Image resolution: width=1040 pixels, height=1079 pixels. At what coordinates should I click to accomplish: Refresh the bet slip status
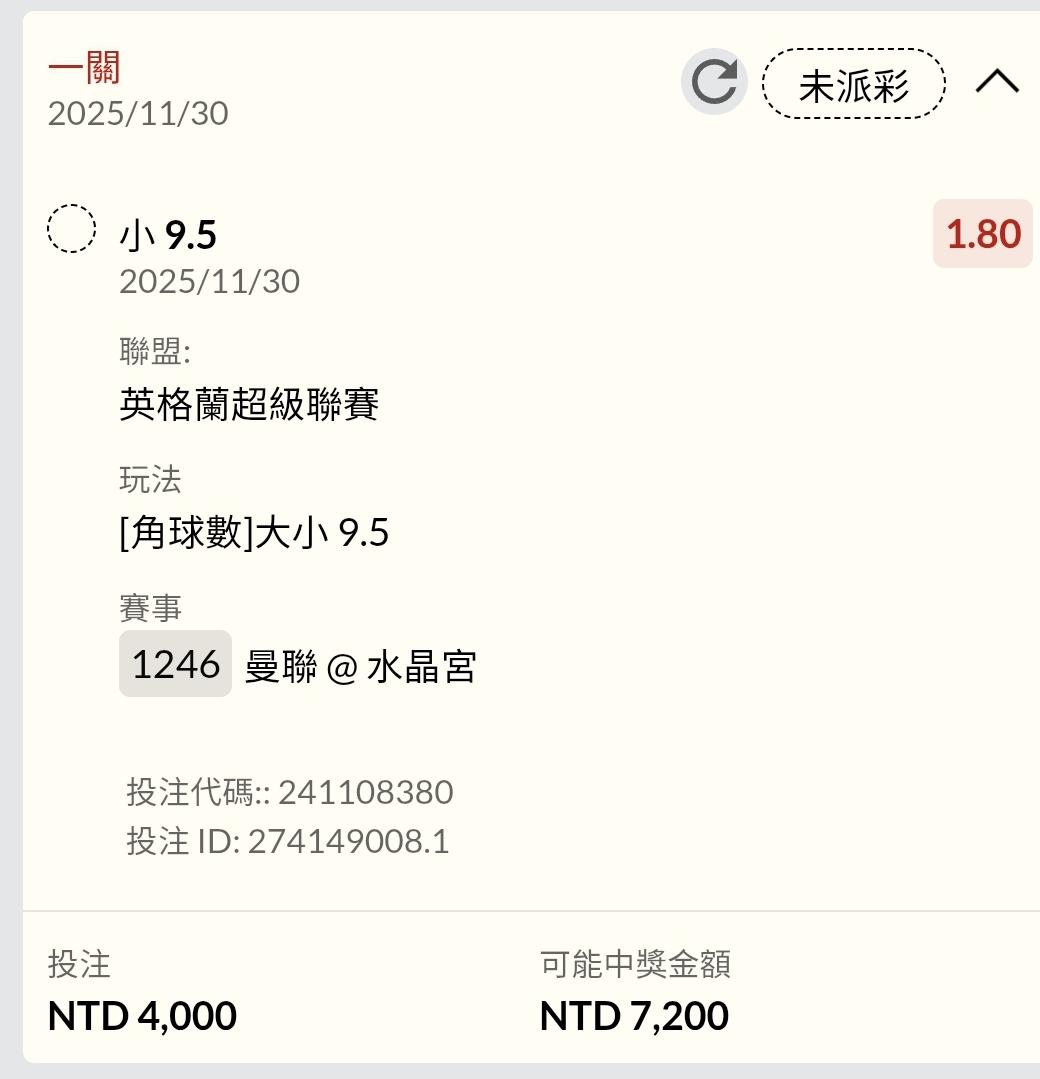click(x=714, y=82)
